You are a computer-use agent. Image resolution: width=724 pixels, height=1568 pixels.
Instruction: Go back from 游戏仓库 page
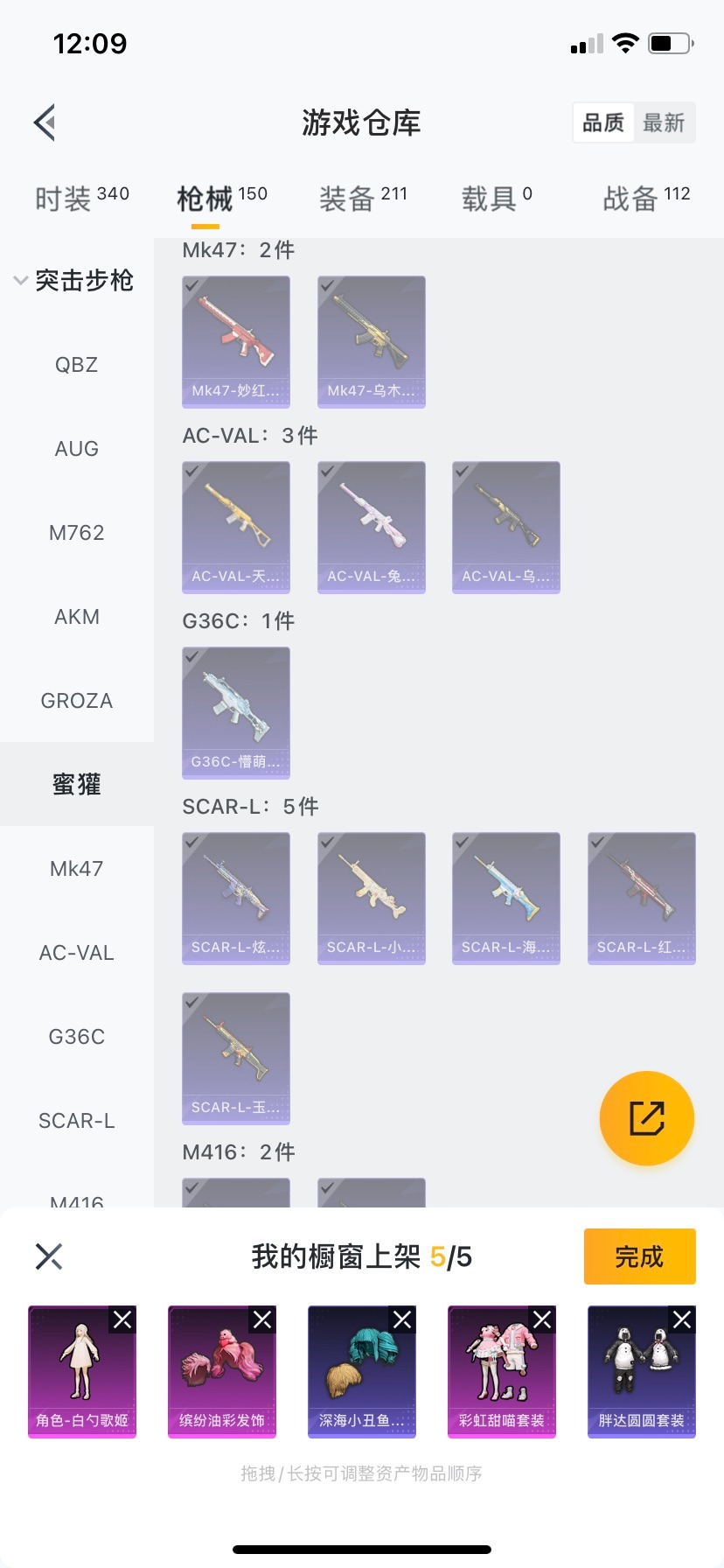(x=45, y=122)
